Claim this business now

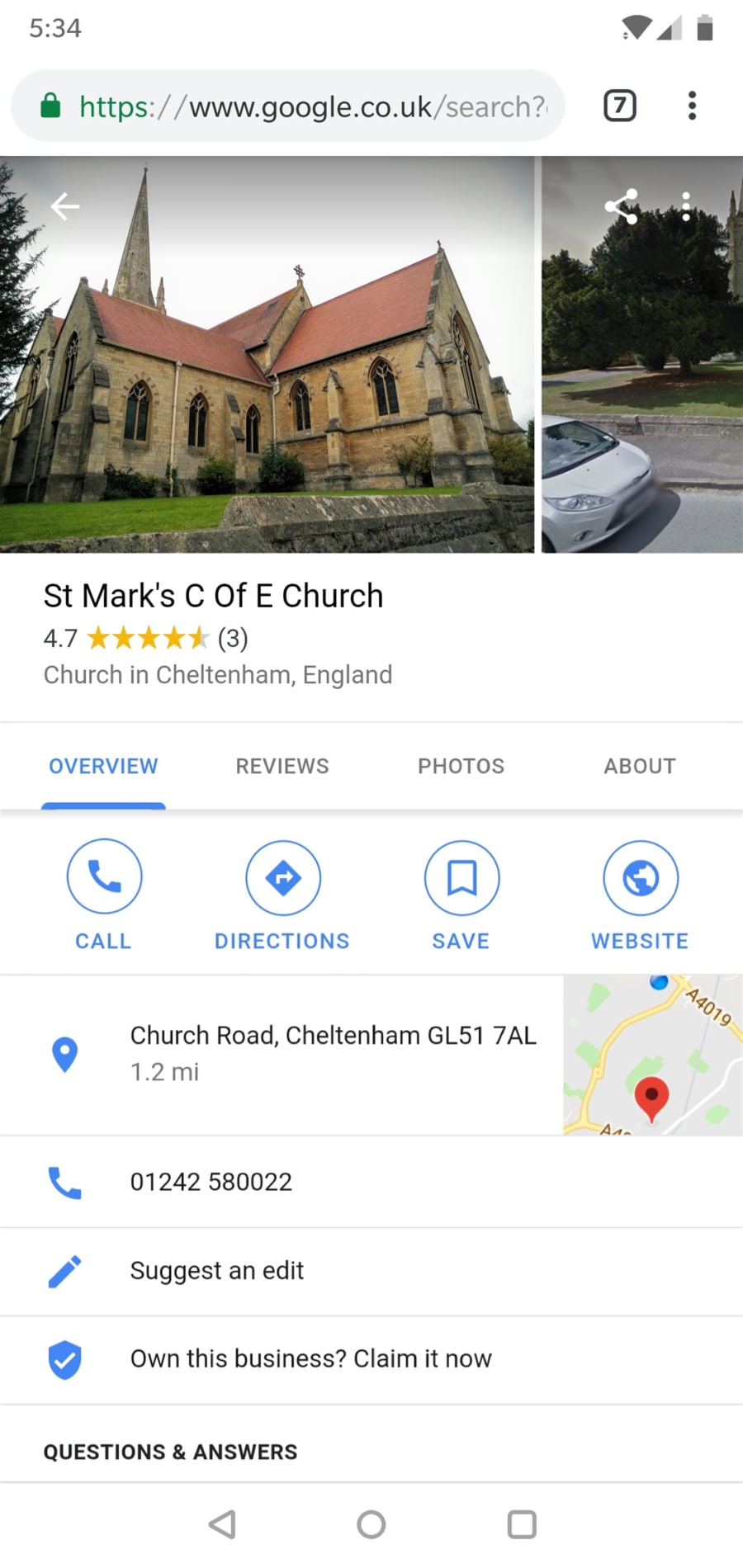click(x=371, y=1359)
